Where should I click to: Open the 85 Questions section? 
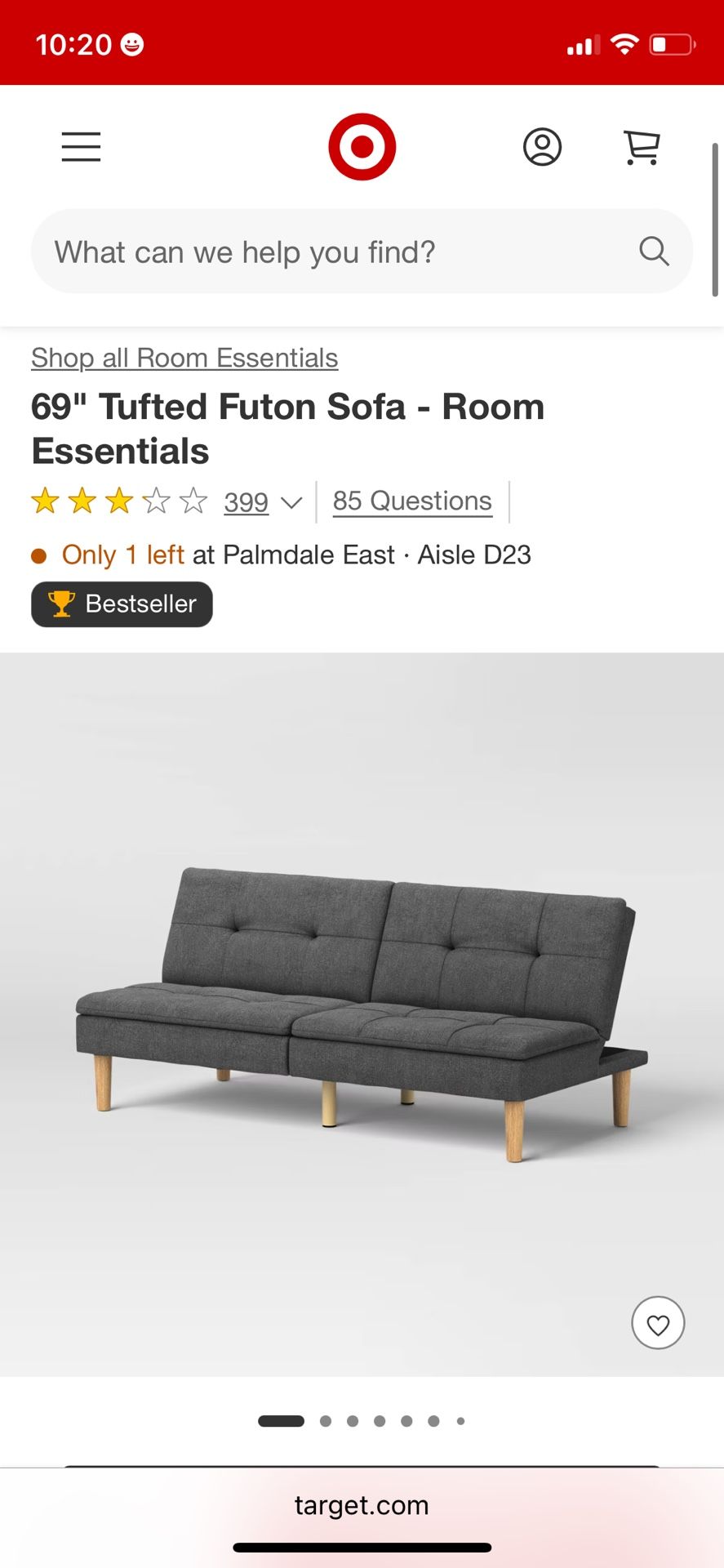point(411,501)
